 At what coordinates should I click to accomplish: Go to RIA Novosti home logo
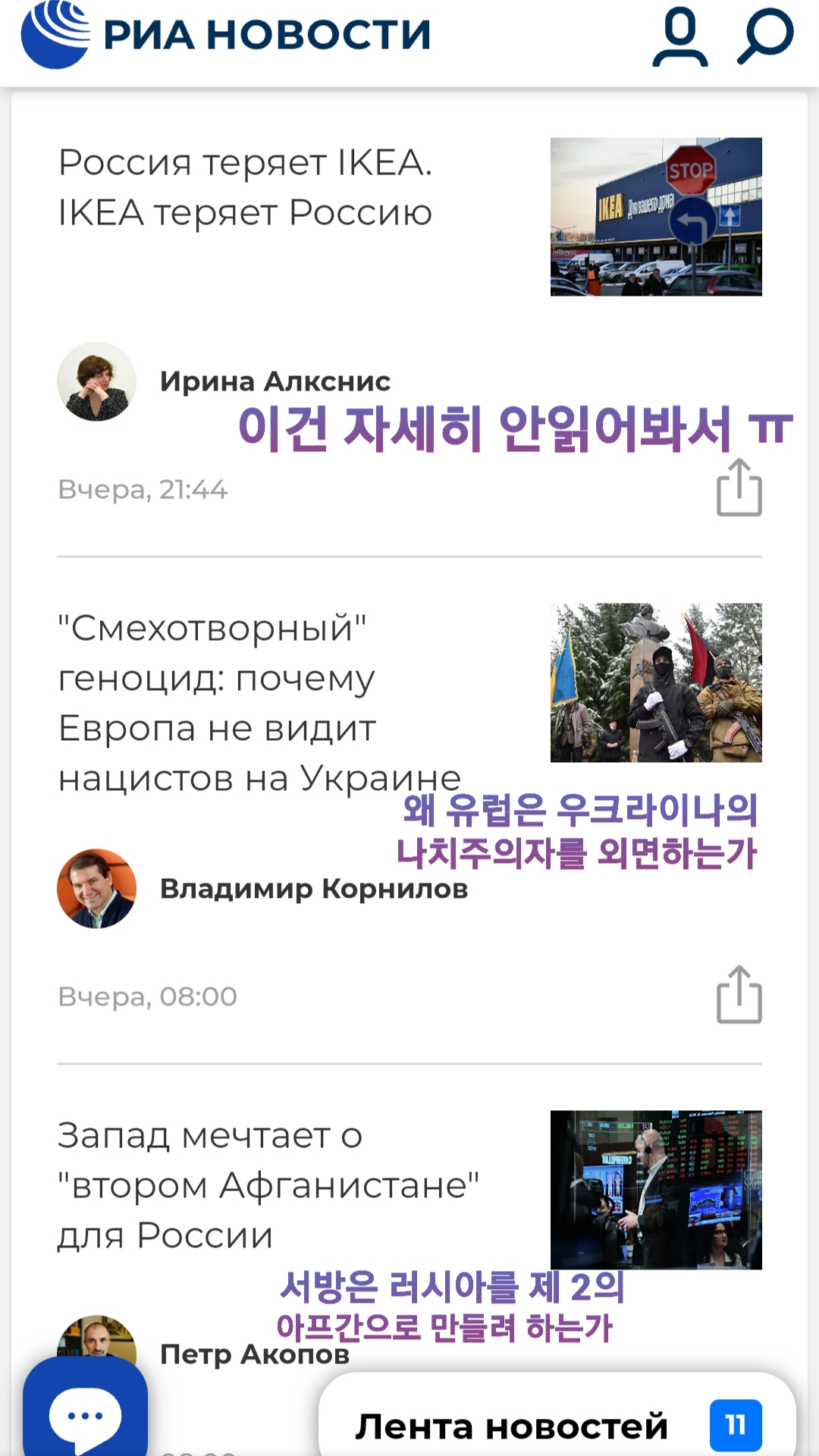tap(226, 35)
